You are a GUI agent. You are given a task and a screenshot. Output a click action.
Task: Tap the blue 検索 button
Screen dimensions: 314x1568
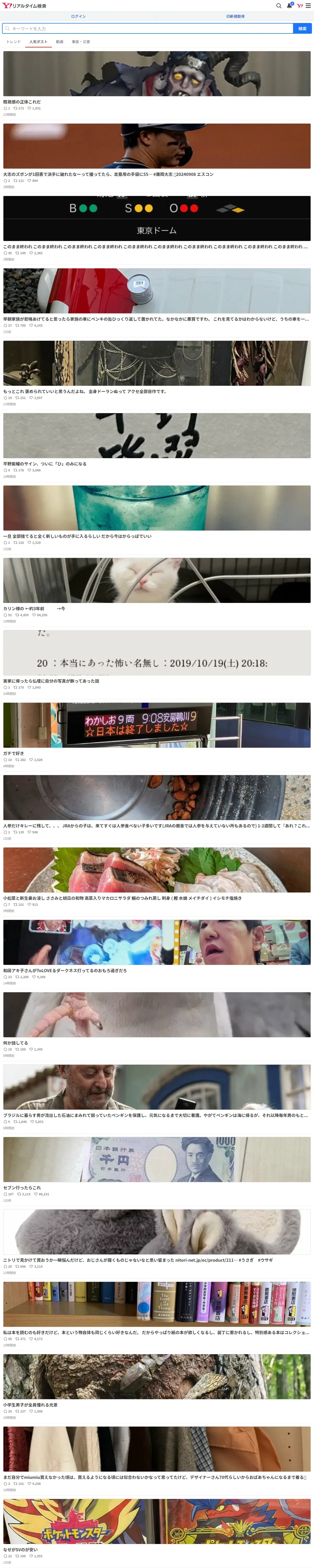tap(302, 28)
